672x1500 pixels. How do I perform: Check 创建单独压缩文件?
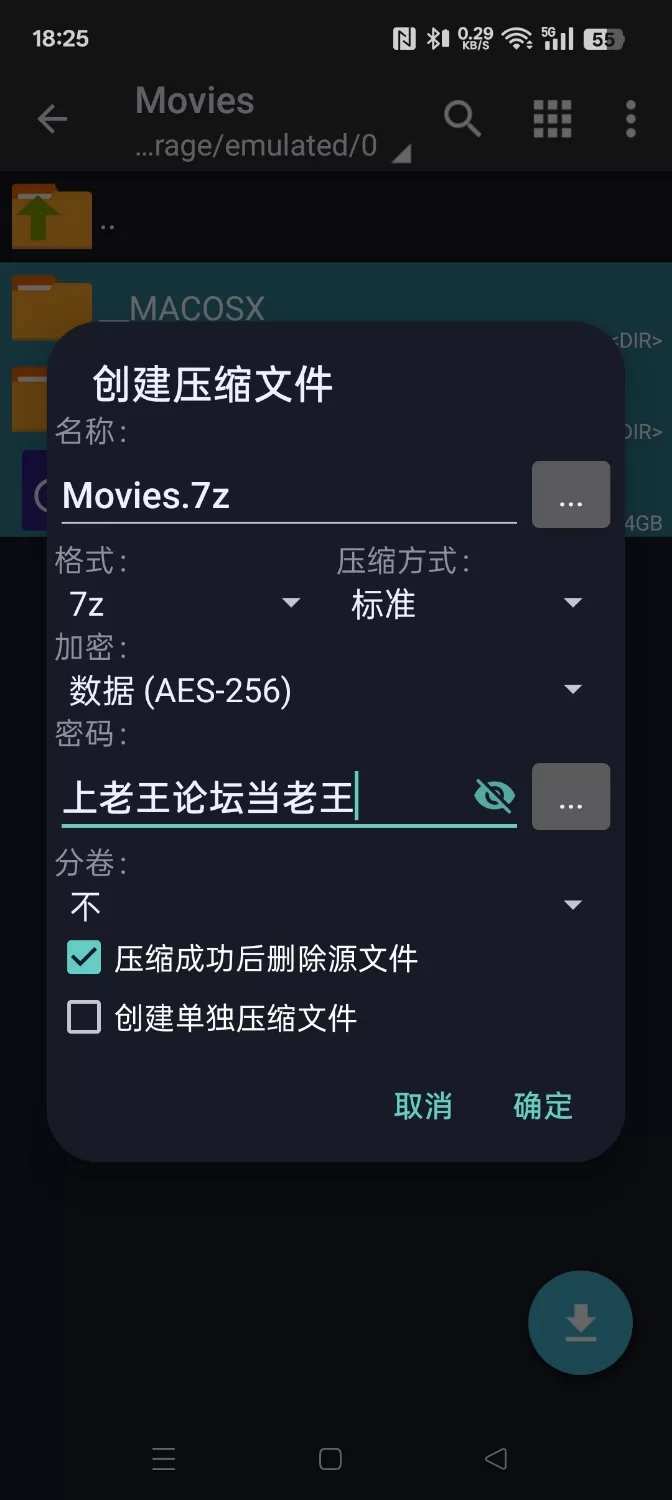(x=84, y=1018)
